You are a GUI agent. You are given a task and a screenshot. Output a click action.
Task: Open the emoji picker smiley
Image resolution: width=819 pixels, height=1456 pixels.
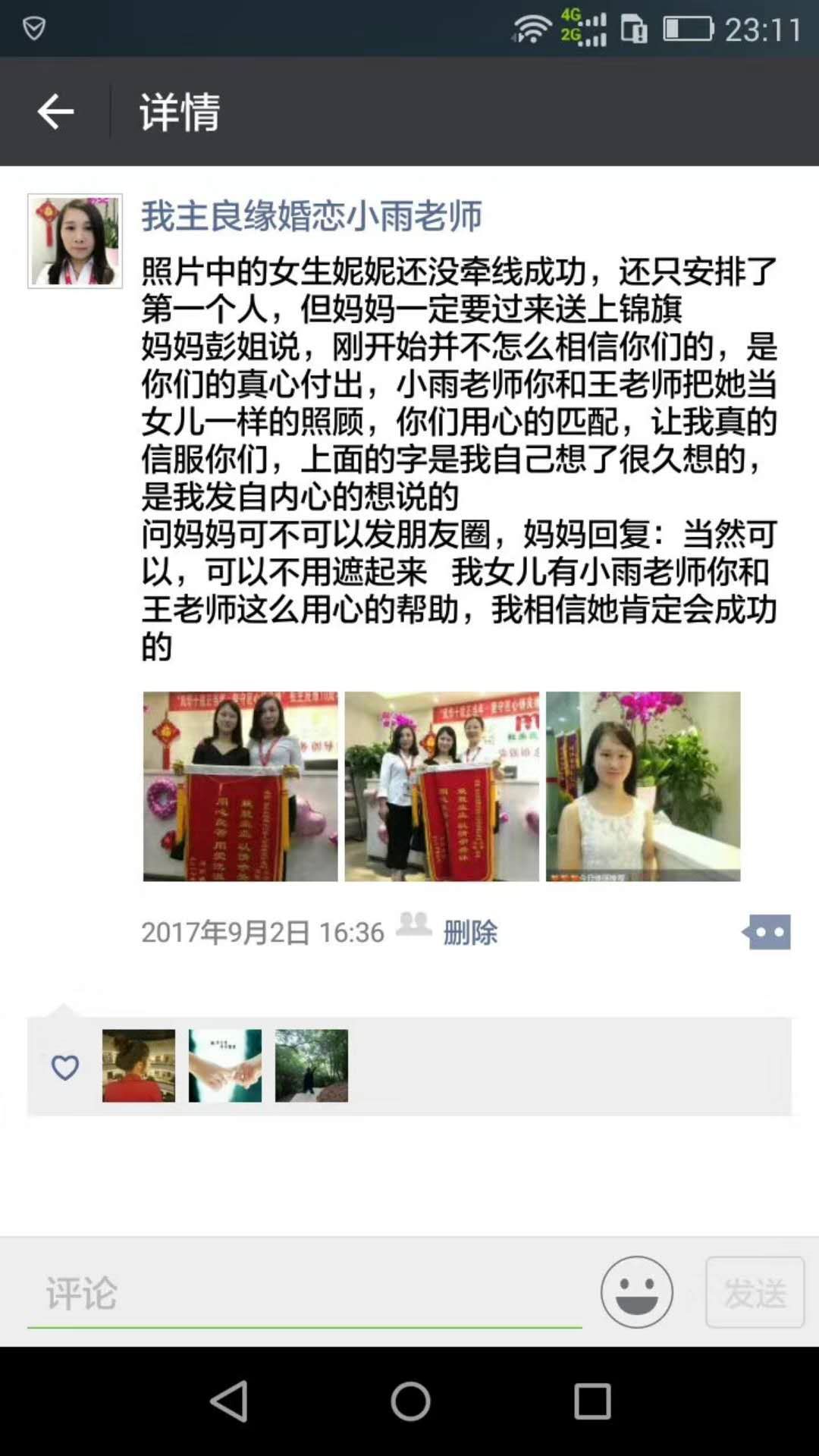click(636, 1291)
